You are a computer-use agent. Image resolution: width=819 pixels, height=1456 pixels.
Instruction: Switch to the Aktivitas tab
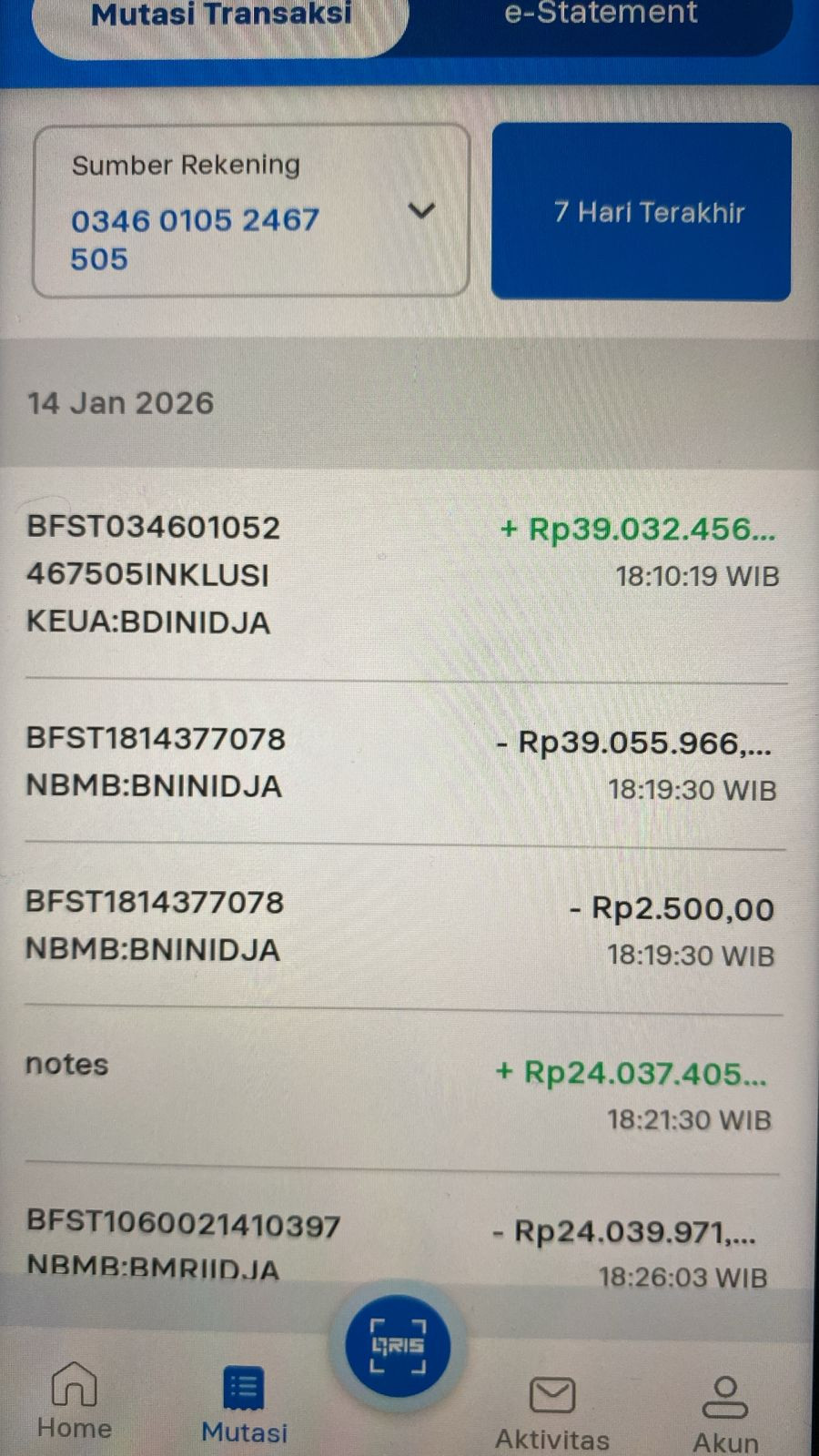point(552,1412)
